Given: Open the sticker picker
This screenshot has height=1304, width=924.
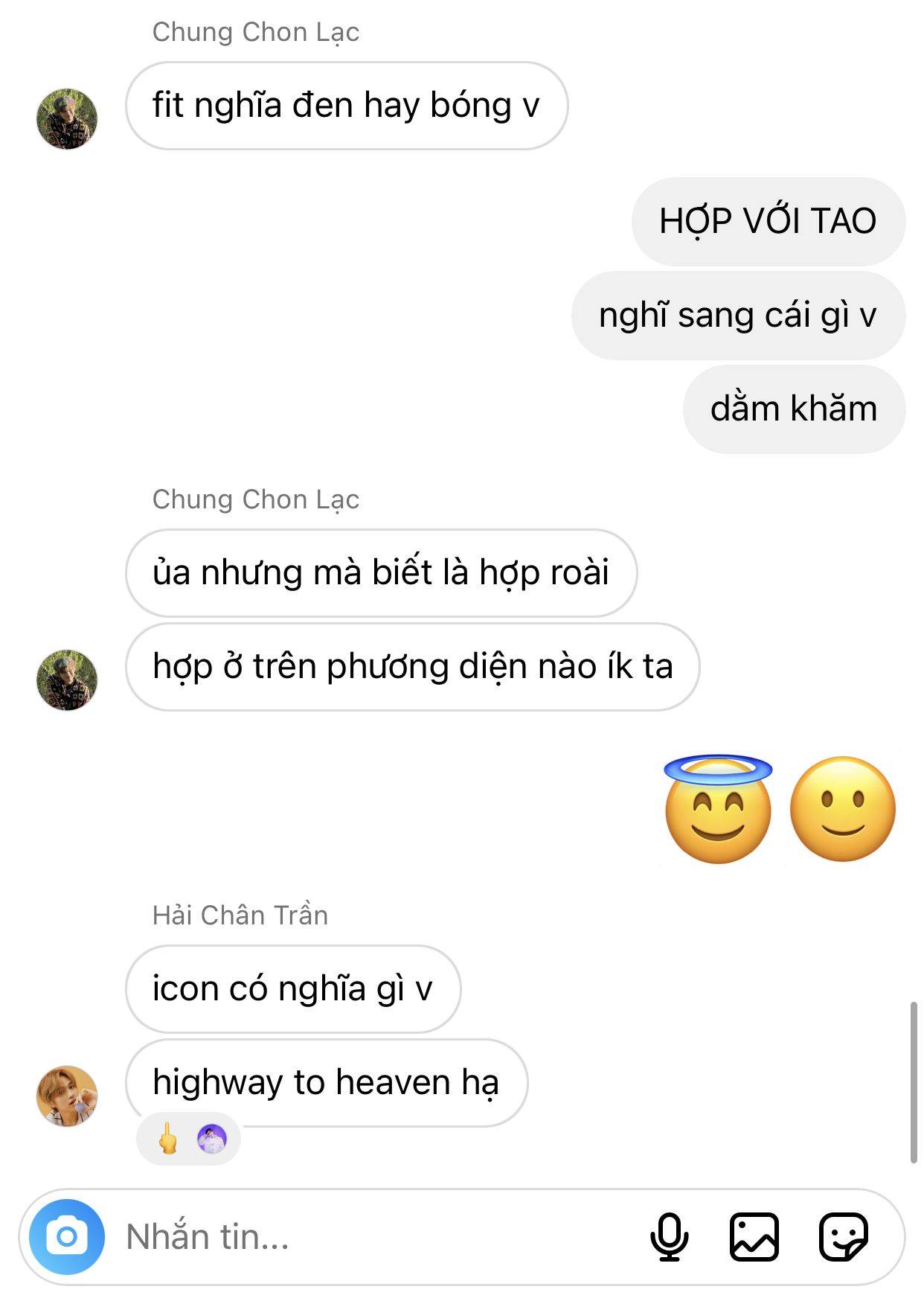Looking at the screenshot, I should pos(843,1236).
